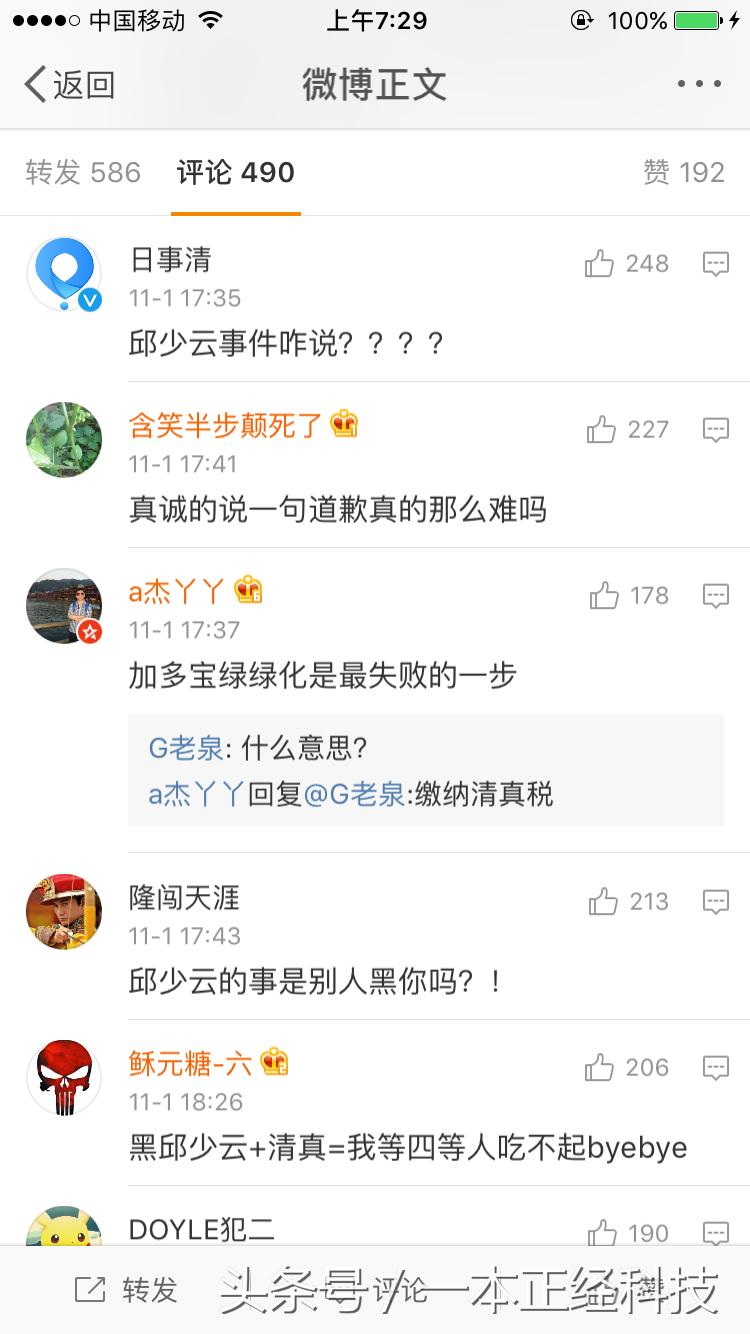The height and width of the screenshot is (1334, 750).
Task: Switch to the 赞 192 tab
Action: (684, 172)
